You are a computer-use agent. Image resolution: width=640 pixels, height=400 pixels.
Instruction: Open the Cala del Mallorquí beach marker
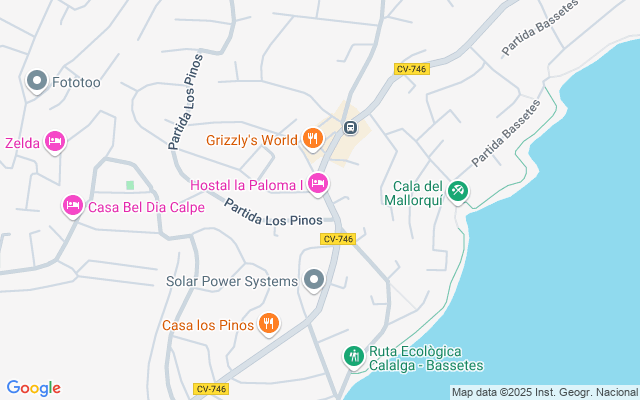(x=457, y=189)
